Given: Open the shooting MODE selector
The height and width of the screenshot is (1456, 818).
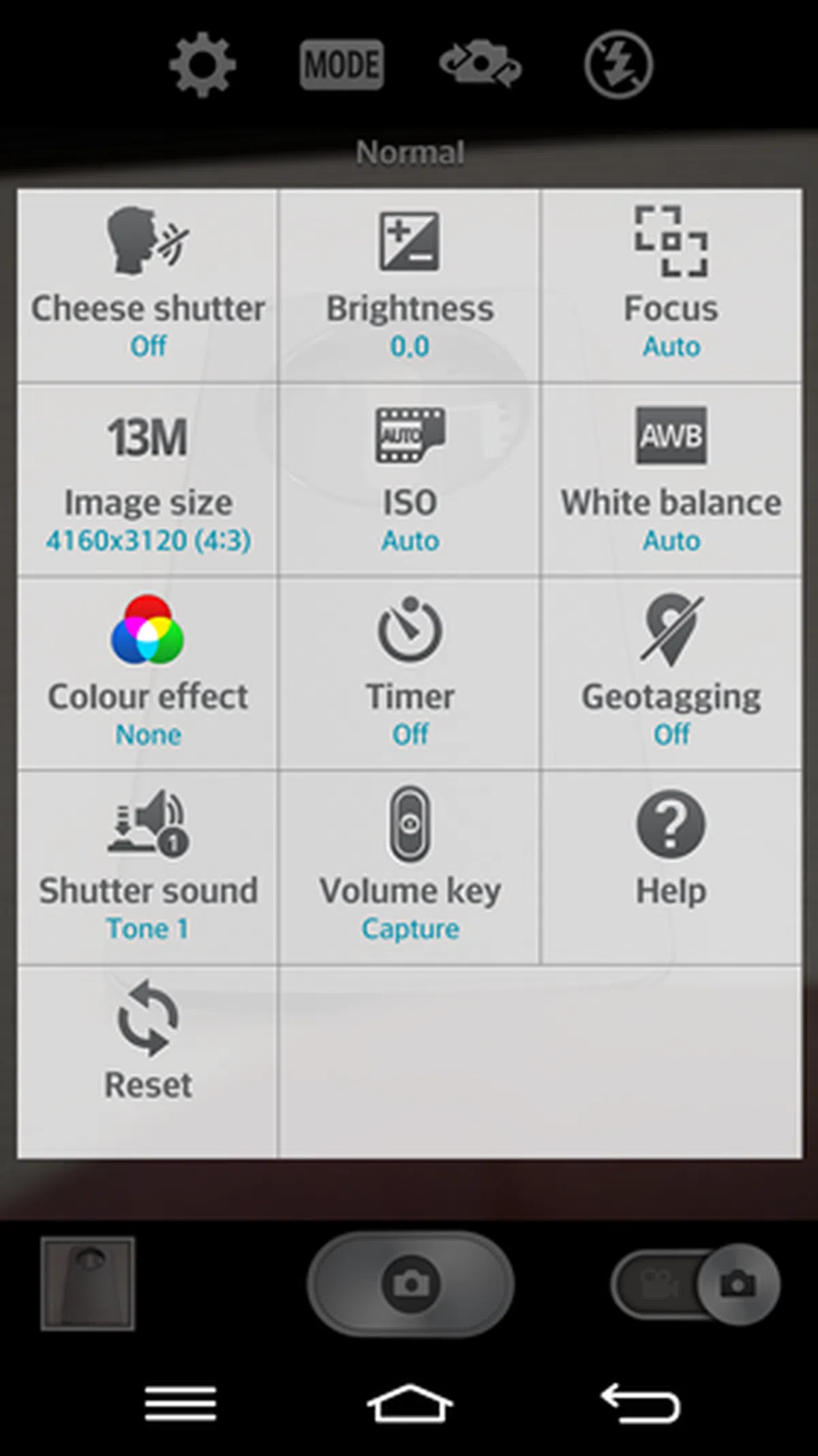Looking at the screenshot, I should click(342, 65).
